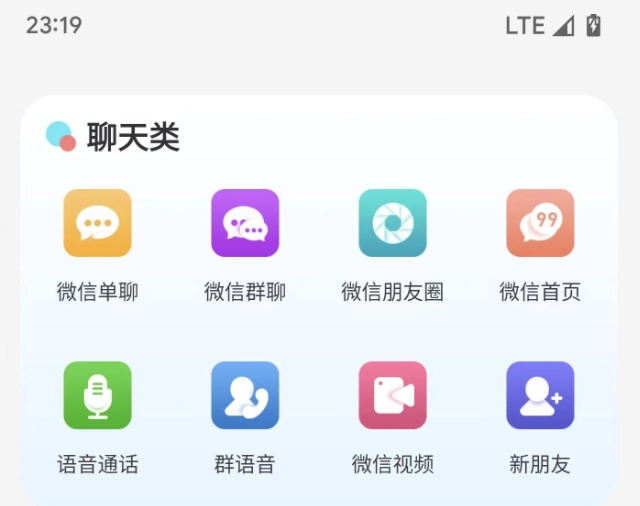Open the 微信群聊 tool
The height and width of the screenshot is (506, 640).
pyautogui.click(x=245, y=223)
